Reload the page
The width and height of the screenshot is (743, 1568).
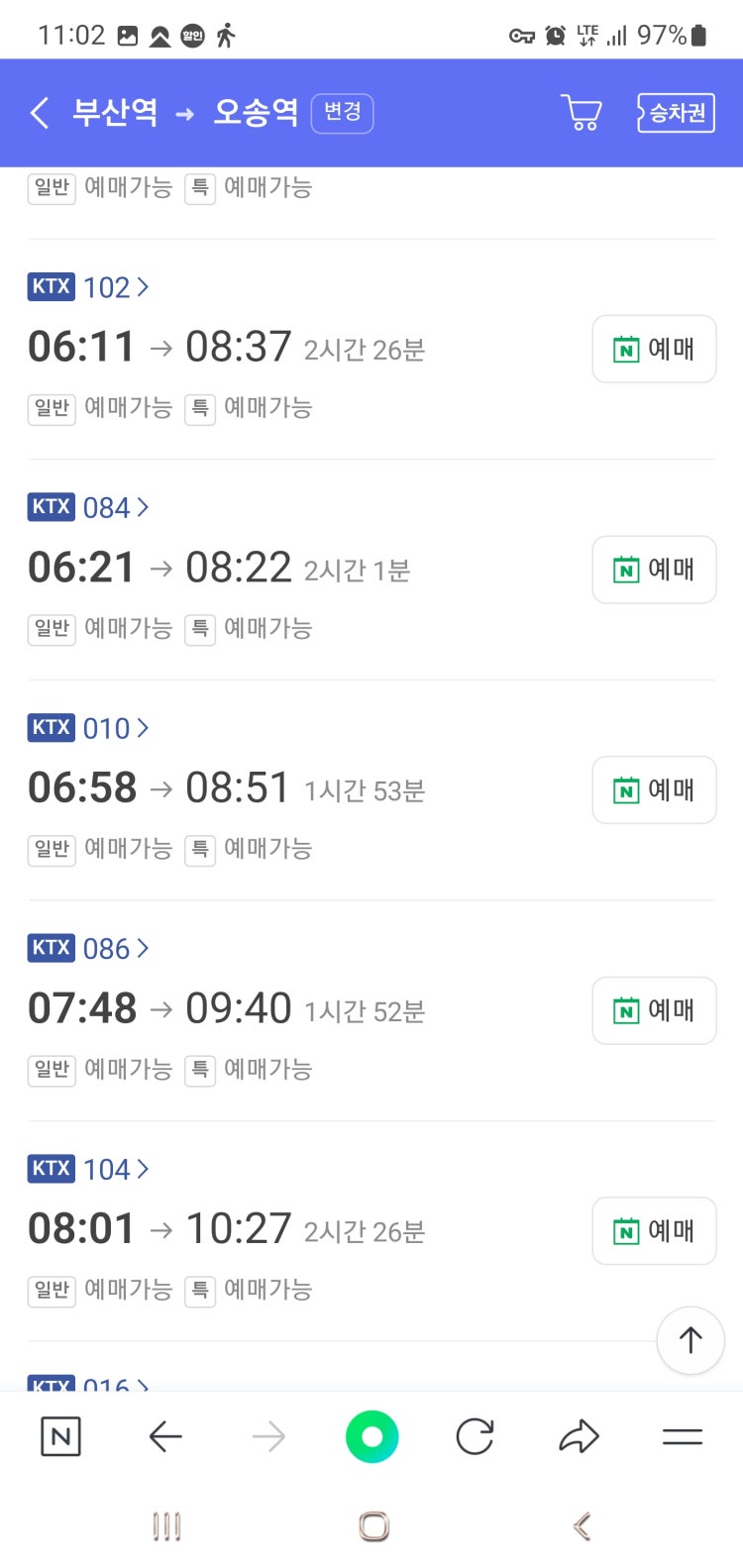pyautogui.click(x=475, y=1436)
